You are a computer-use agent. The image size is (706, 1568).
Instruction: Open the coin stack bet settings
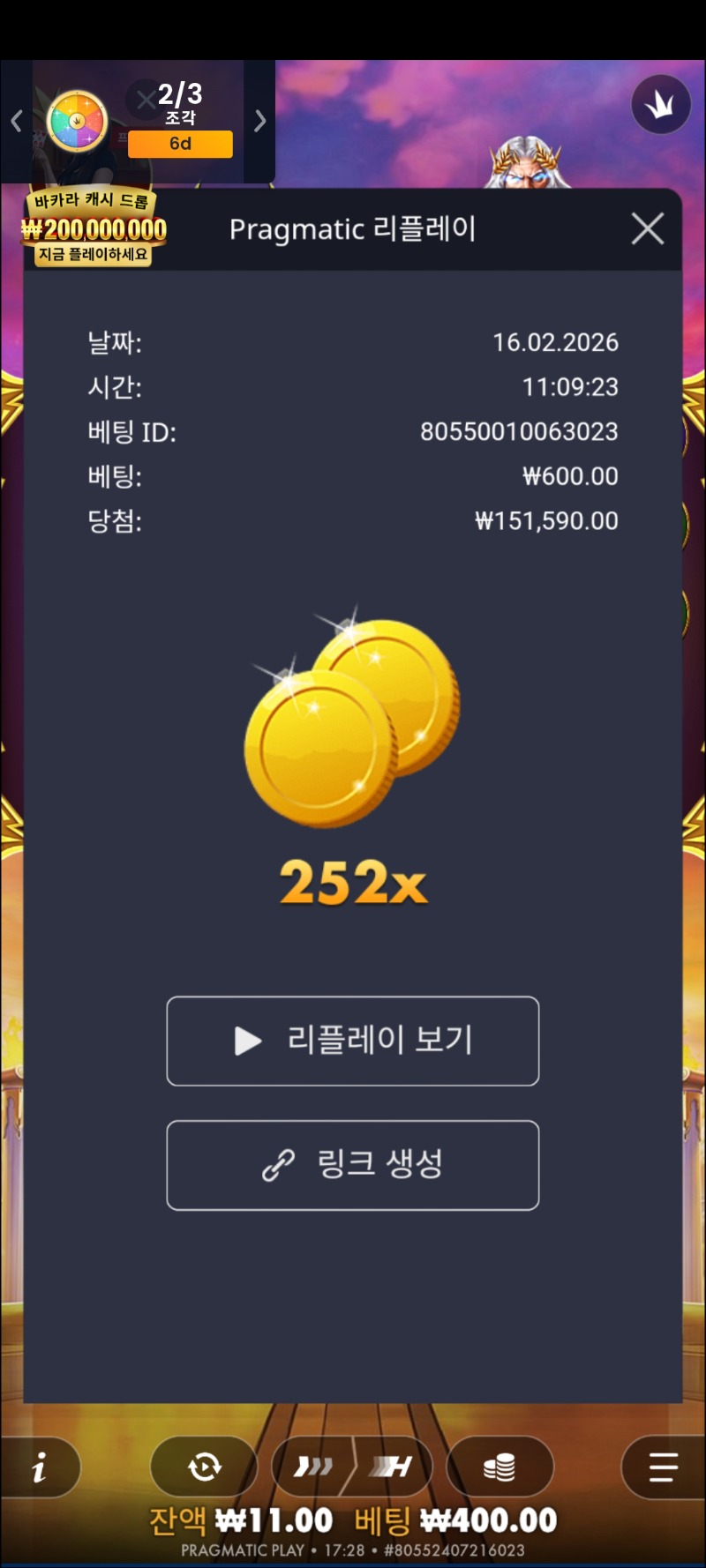coord(499,1467)
